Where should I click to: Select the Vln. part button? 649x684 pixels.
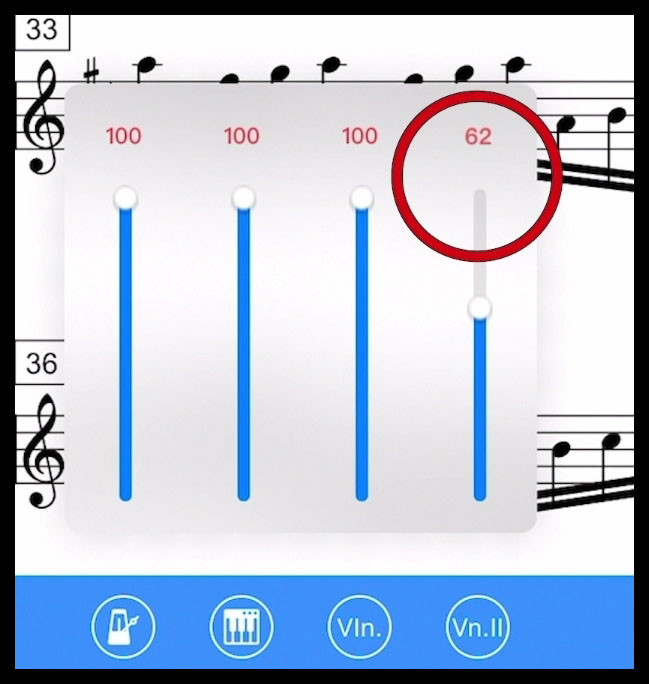click(x=359, y=629)
